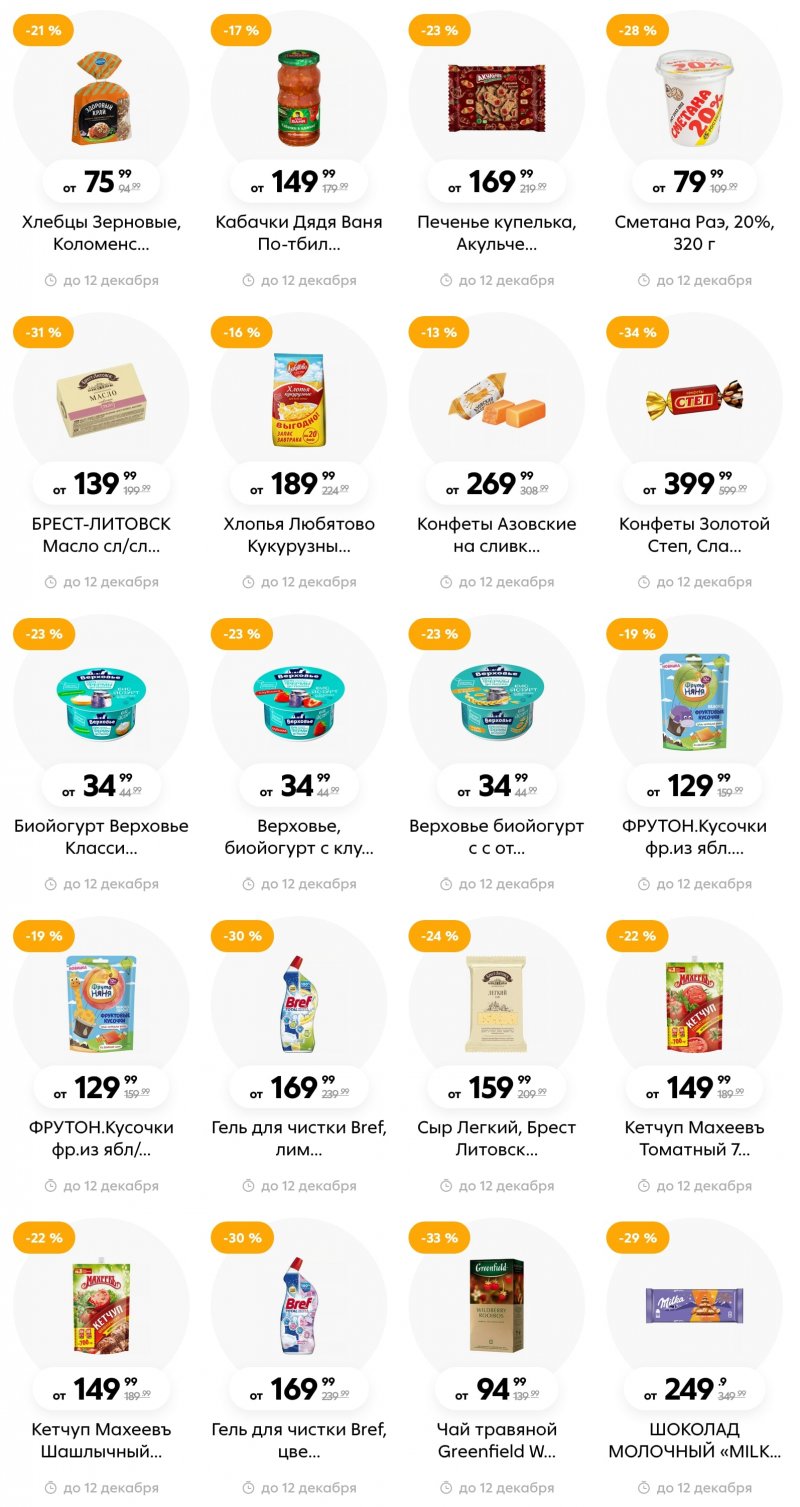The image size is (800, 1507).
Task: Open the Кетчуп Махеевъ Шашлычный product
Action: pyautogui.click(x=101, y=1305)
